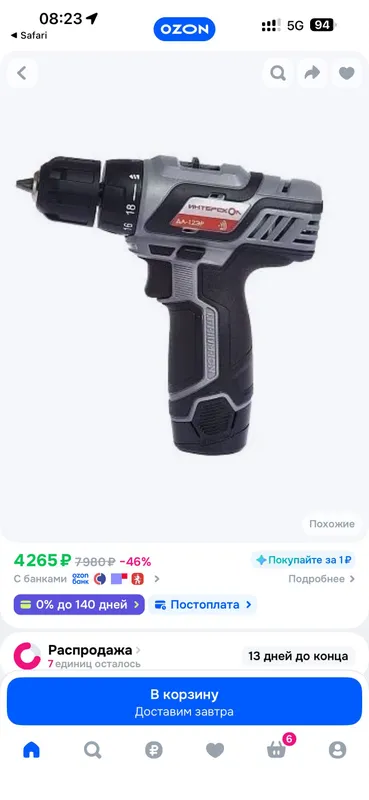369x800 pixels.
Task: Open the favorites tab in bottom bar
Action: pyautogui.click(x=215, y=749)
